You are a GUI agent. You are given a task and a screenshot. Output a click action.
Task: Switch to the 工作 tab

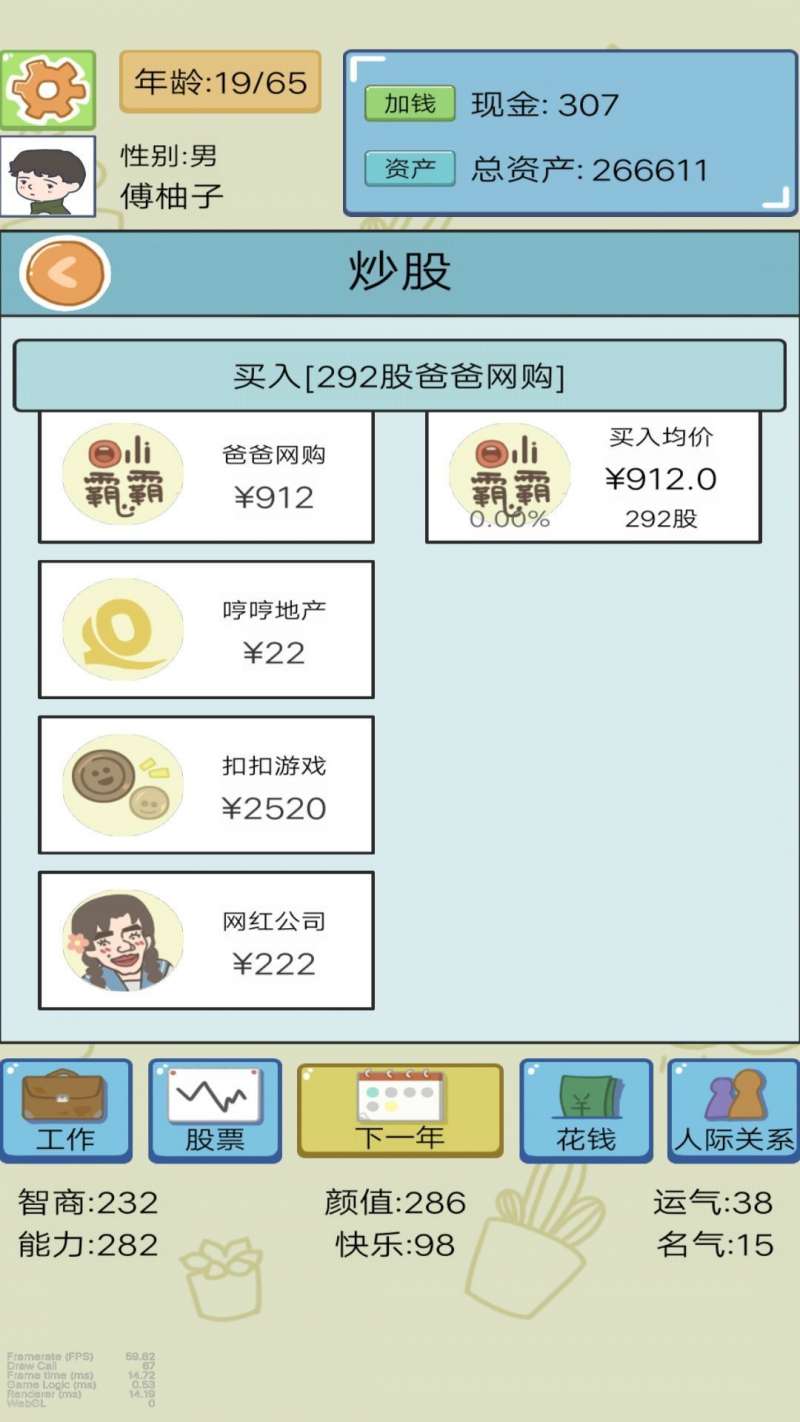[66, 1110]
